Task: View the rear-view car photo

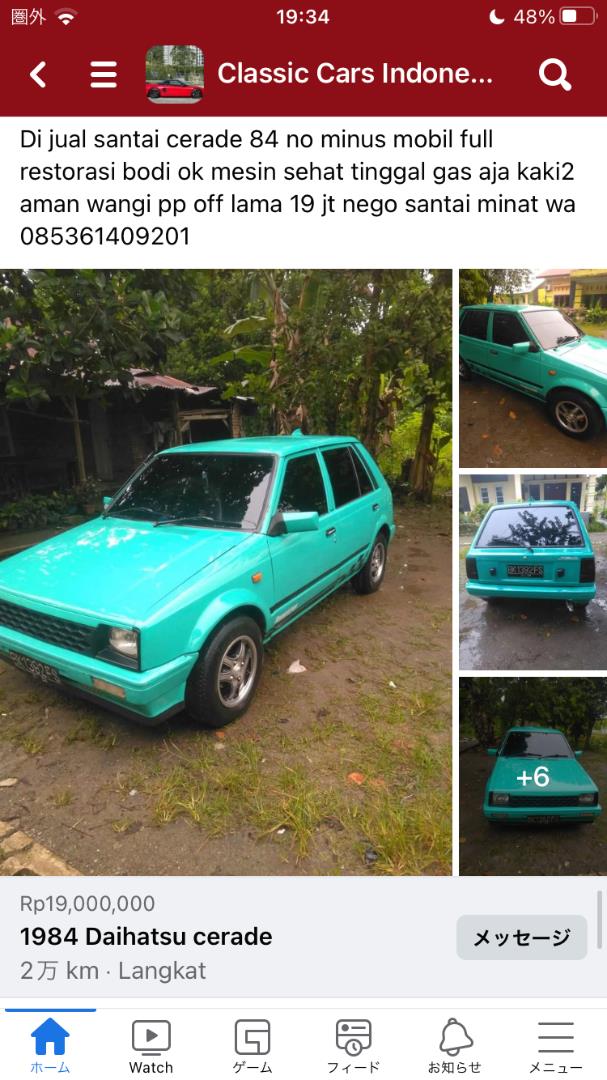Action: click(x=532, y=572)
